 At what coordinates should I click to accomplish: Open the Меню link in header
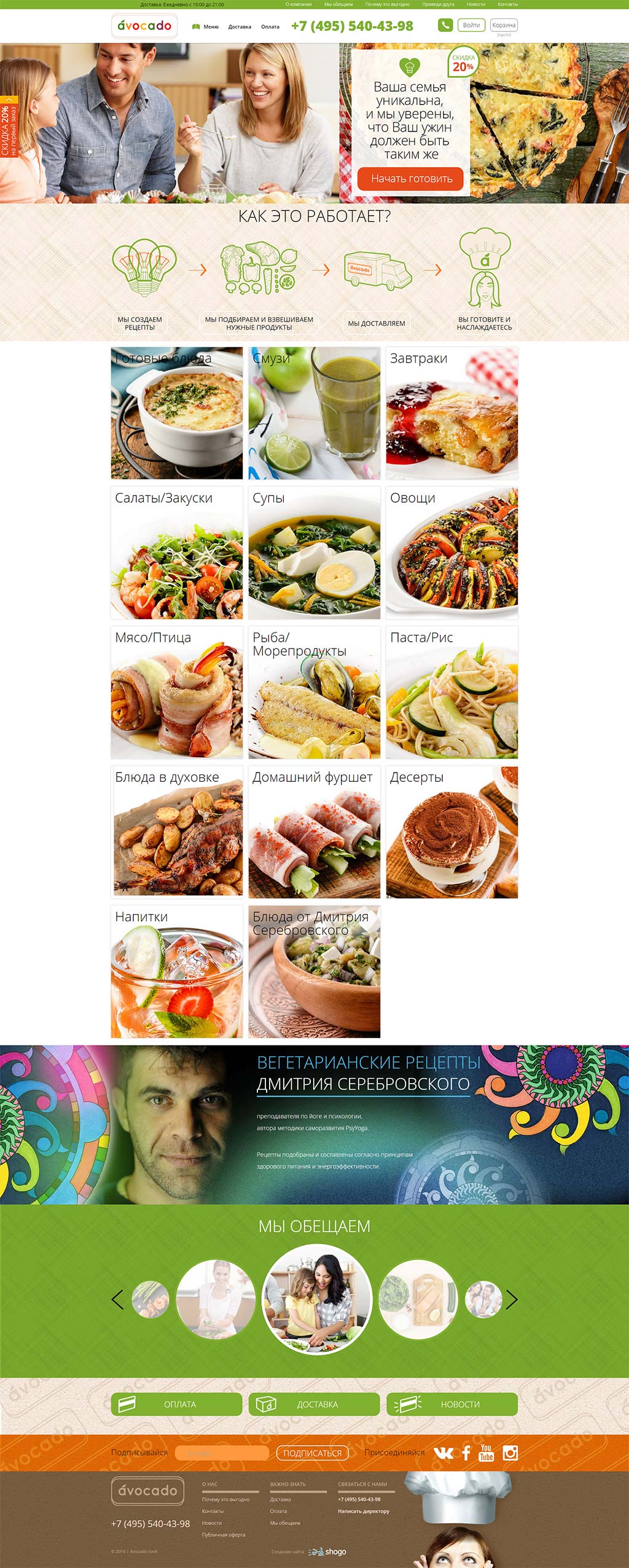point(206,27)
